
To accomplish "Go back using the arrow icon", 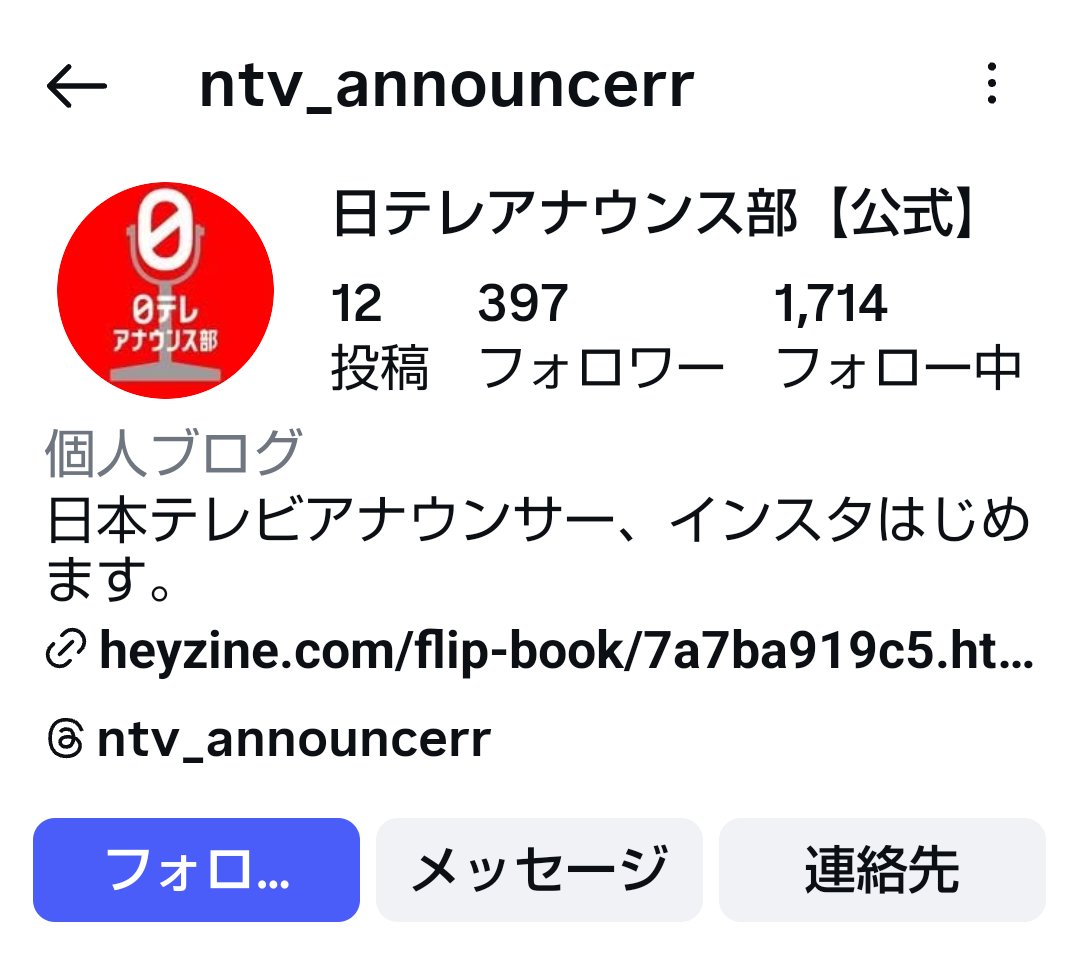I will tap(77, 88).
